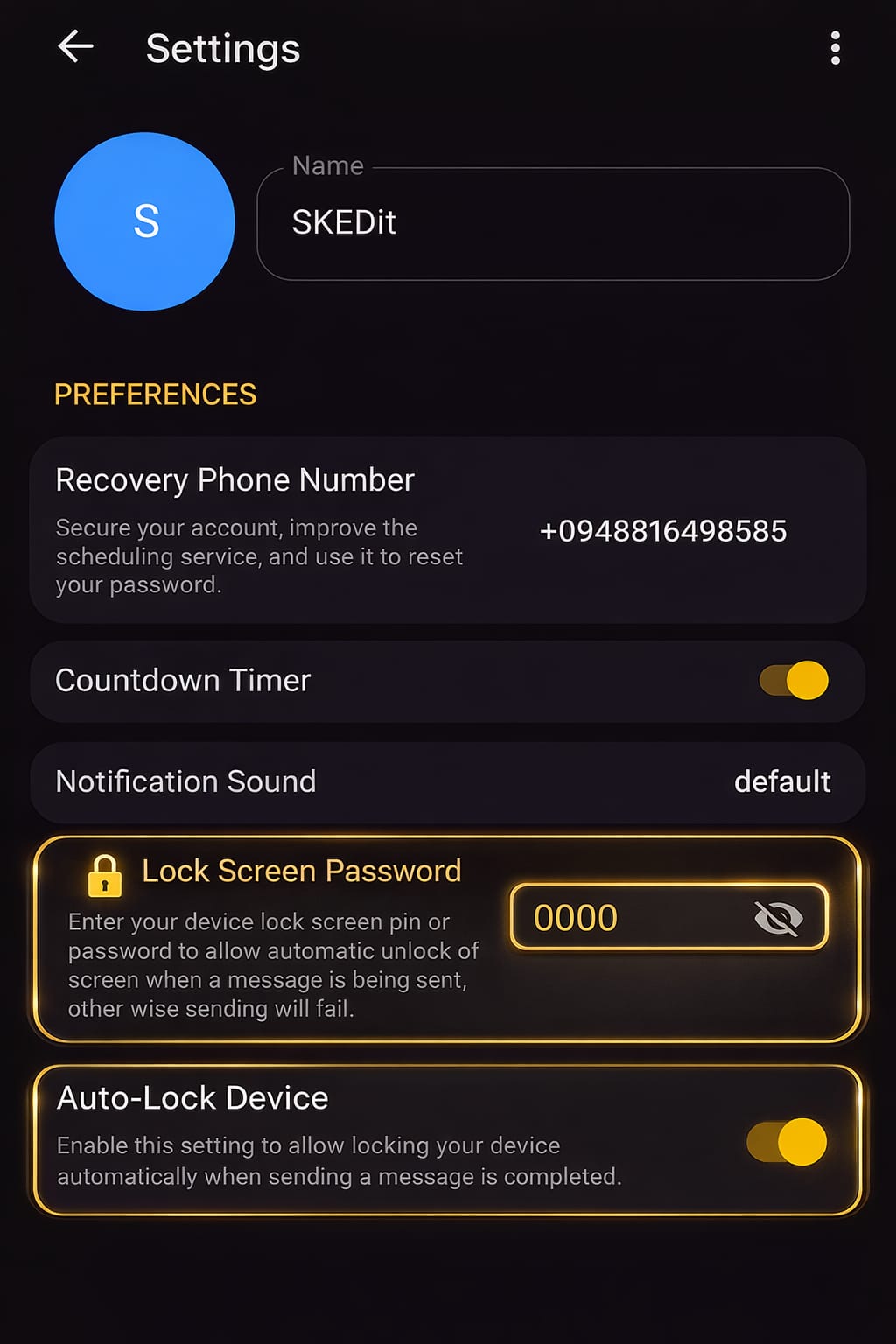Go back using the arrow icon
The height and width of the screenshot is (1344, 896).
(x=75, y=47)
